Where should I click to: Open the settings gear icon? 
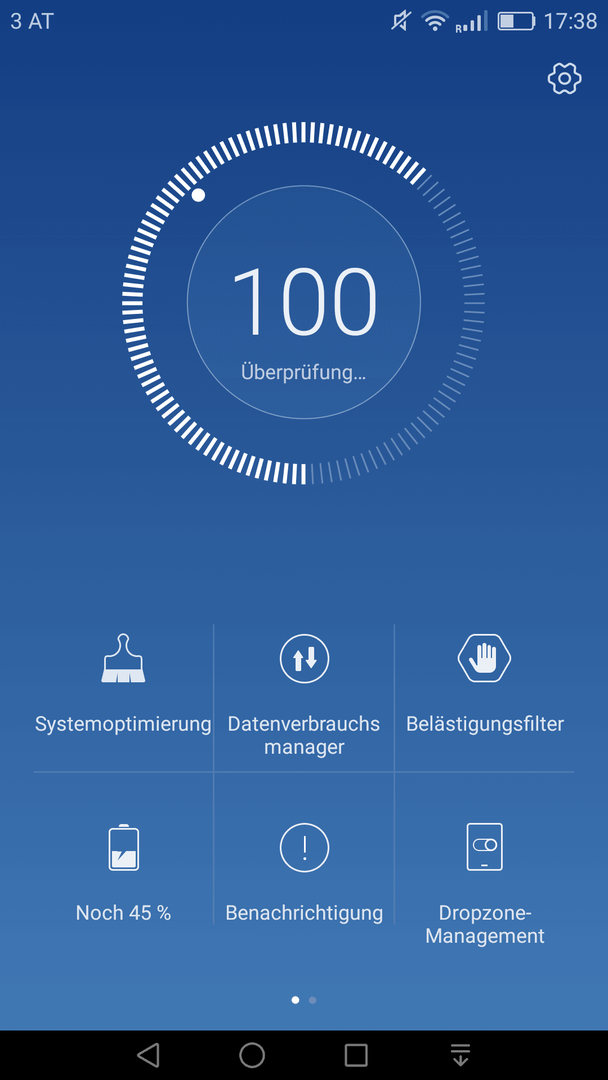click(x=564, y=79)
